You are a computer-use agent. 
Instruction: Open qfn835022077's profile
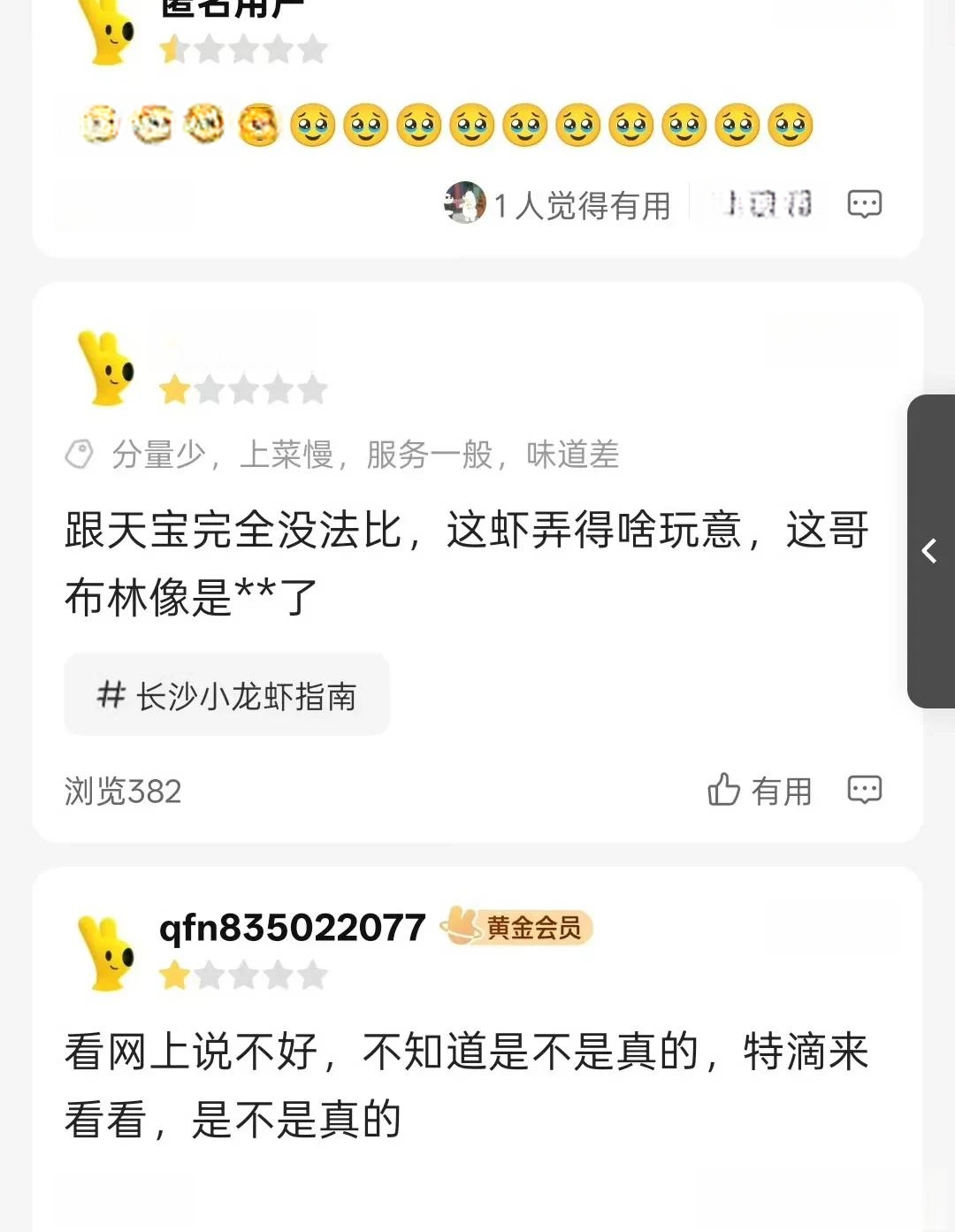(x=292, y=928)
